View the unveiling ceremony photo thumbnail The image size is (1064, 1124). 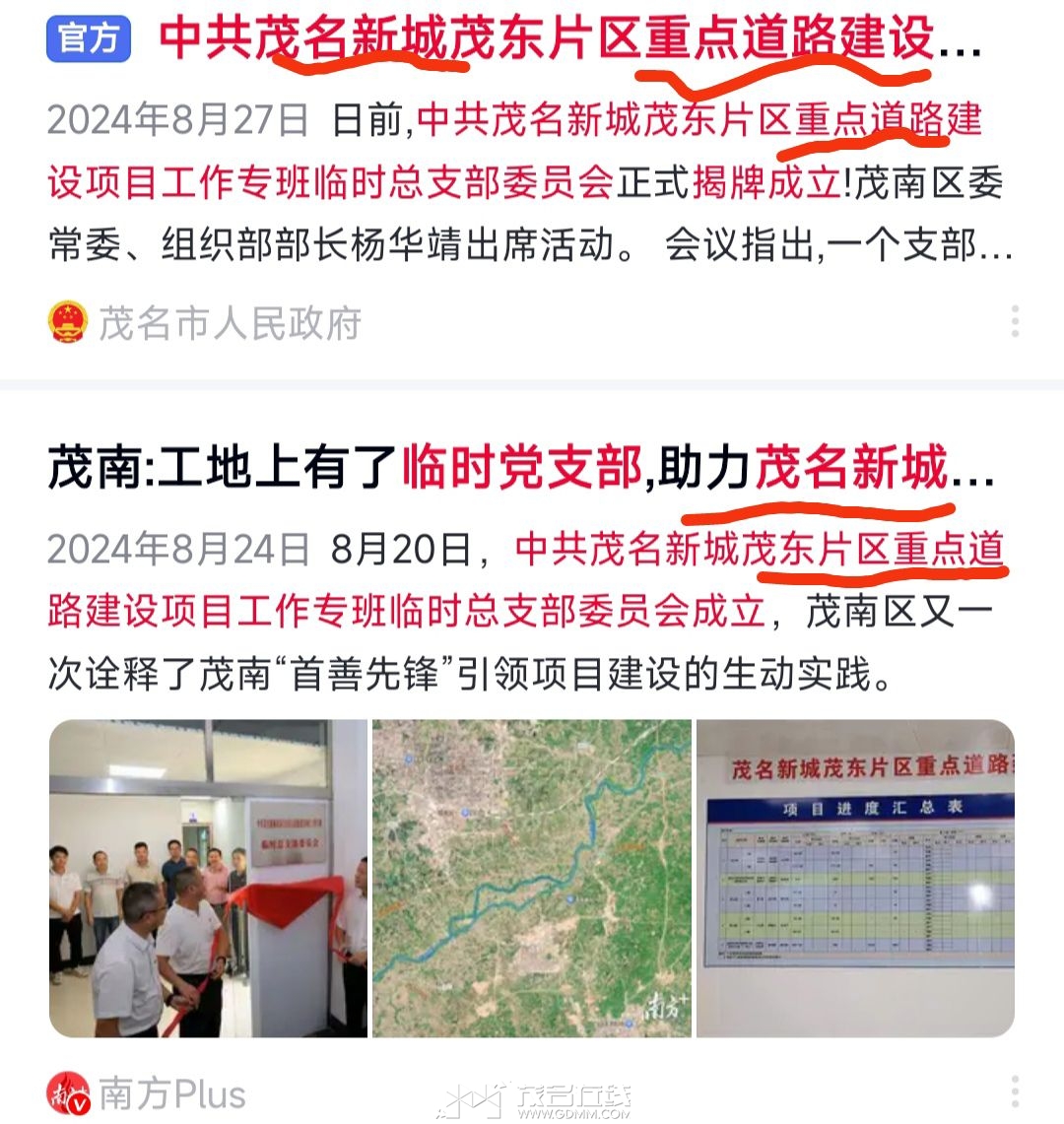pos(208,878)
